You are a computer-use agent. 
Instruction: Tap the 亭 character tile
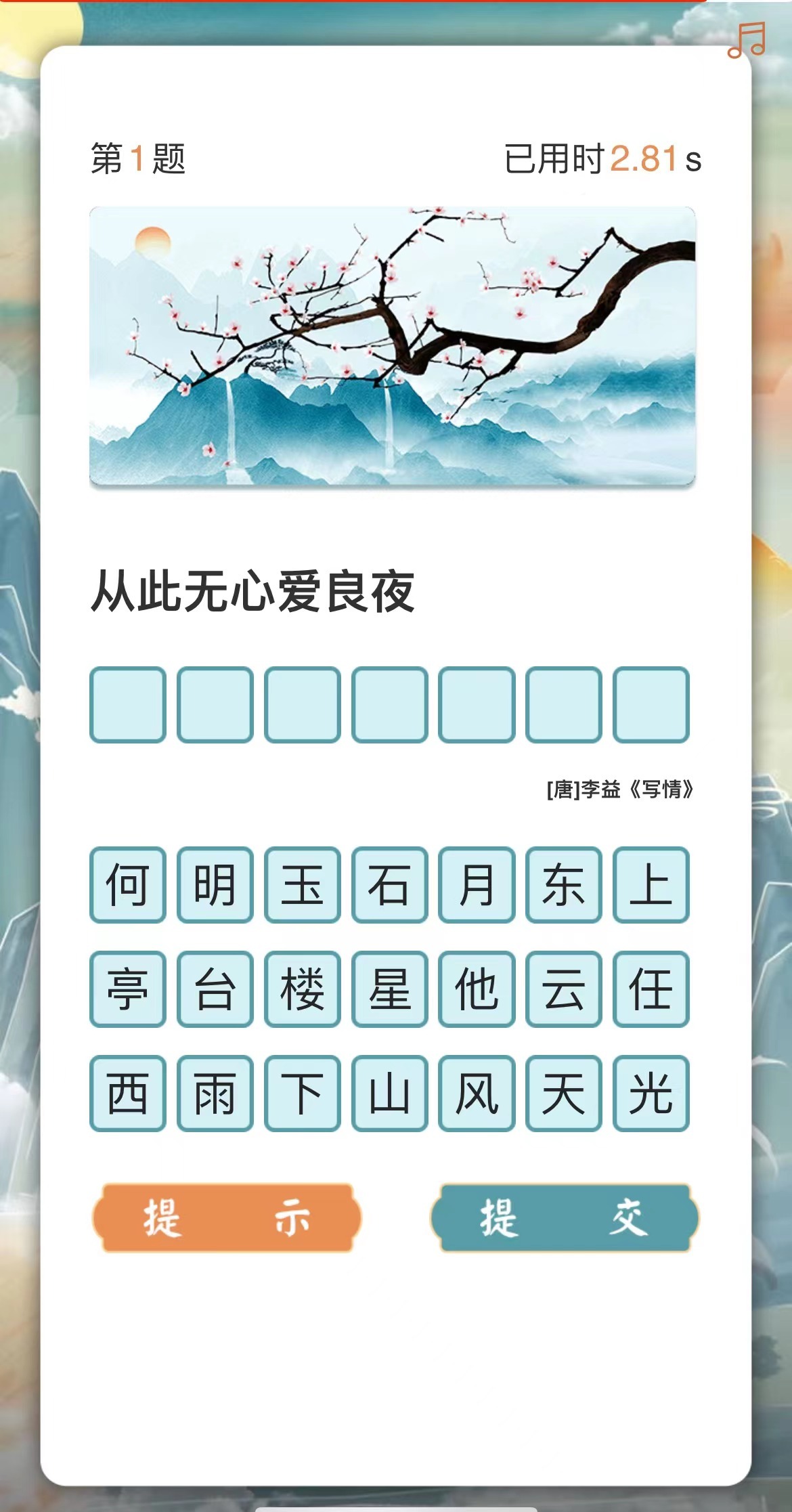[x=127, y=989]
